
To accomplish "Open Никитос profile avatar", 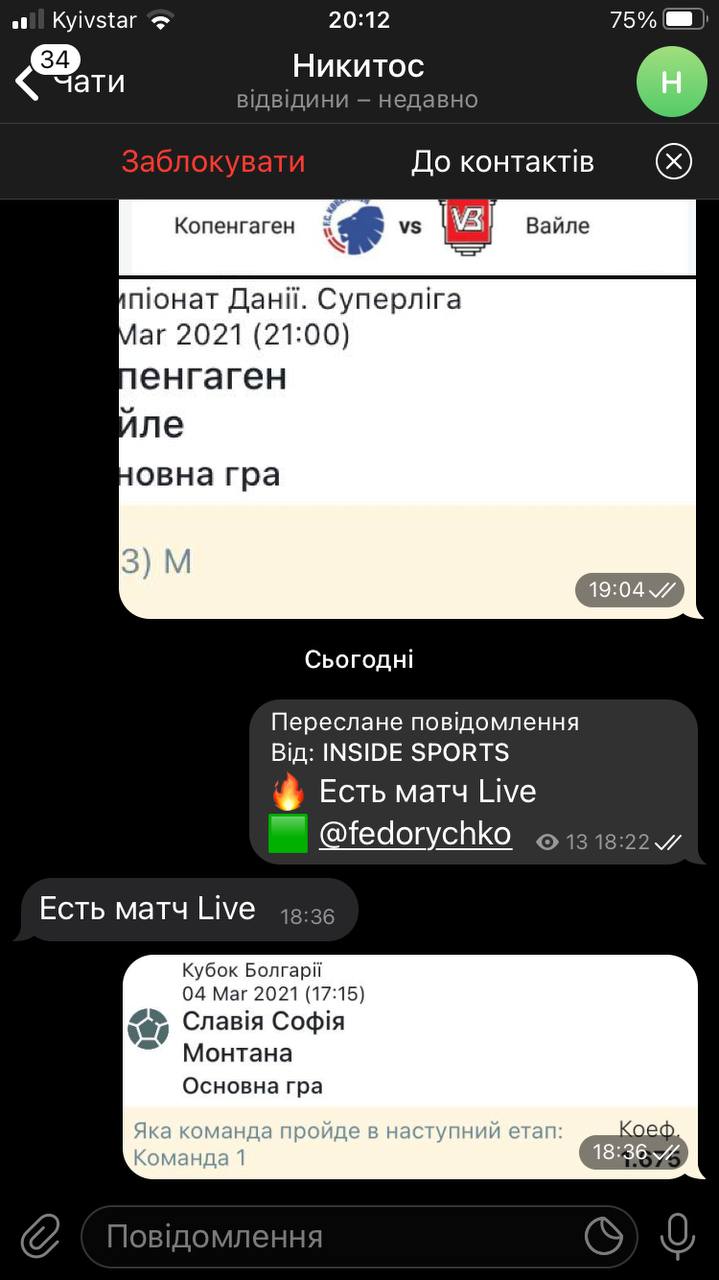I will 671,81.
